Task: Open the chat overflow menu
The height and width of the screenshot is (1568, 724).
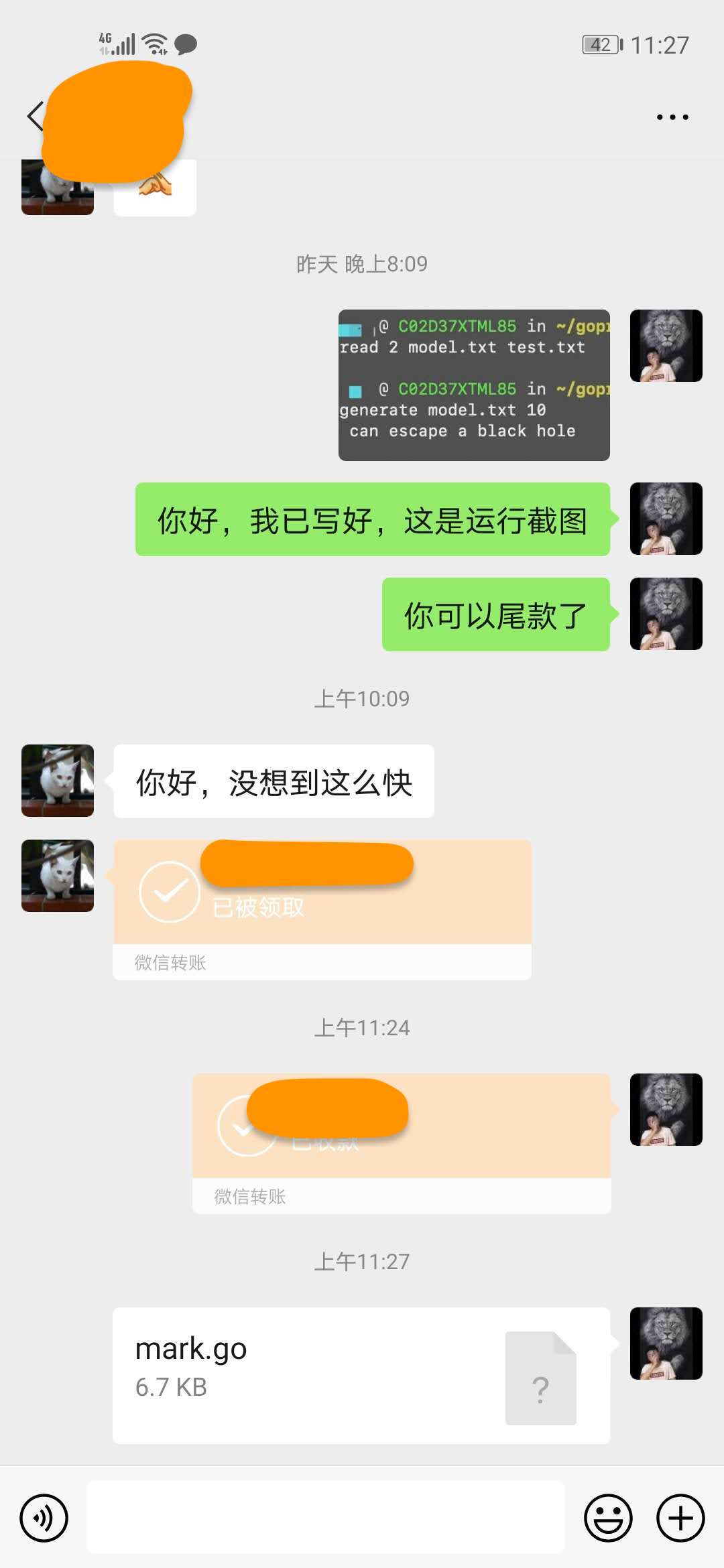Action: (672, 117)
